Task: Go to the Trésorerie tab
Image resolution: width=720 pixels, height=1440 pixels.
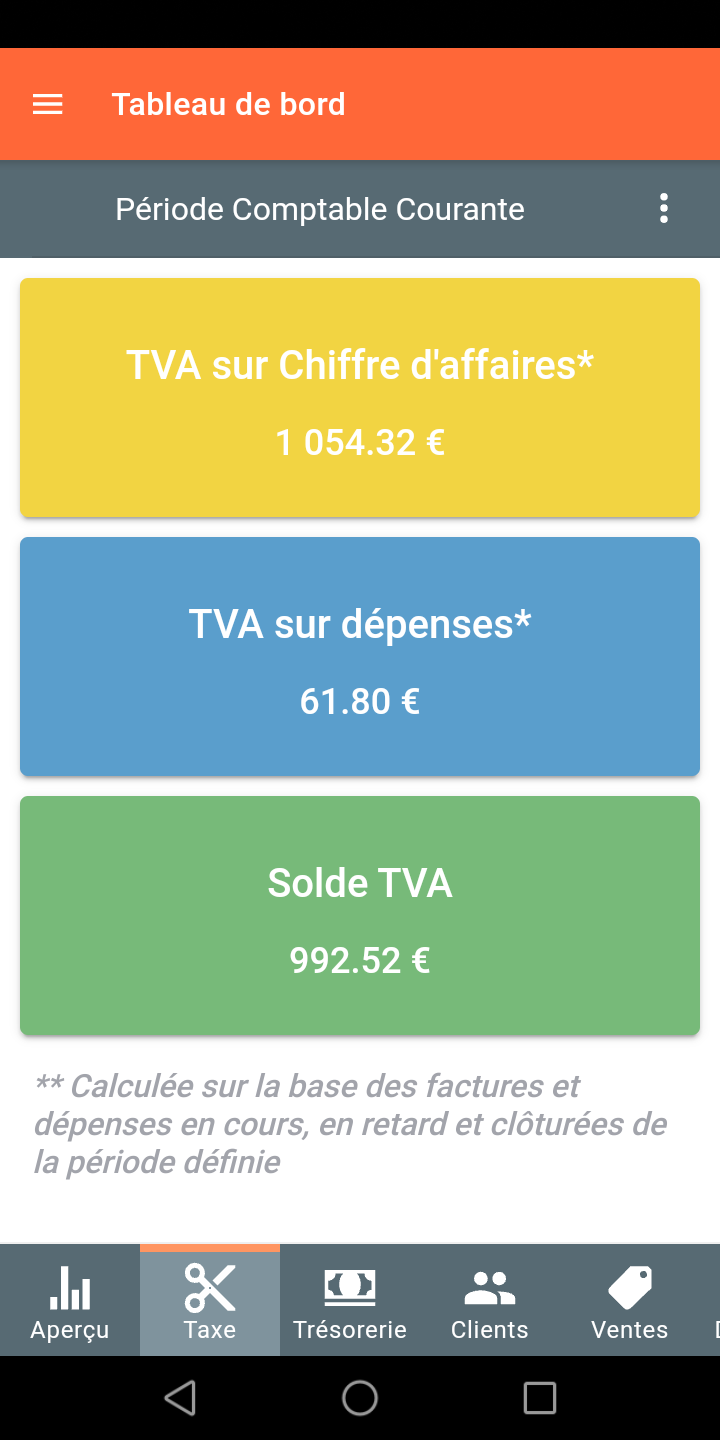Action: click(x=350, y=1300)
